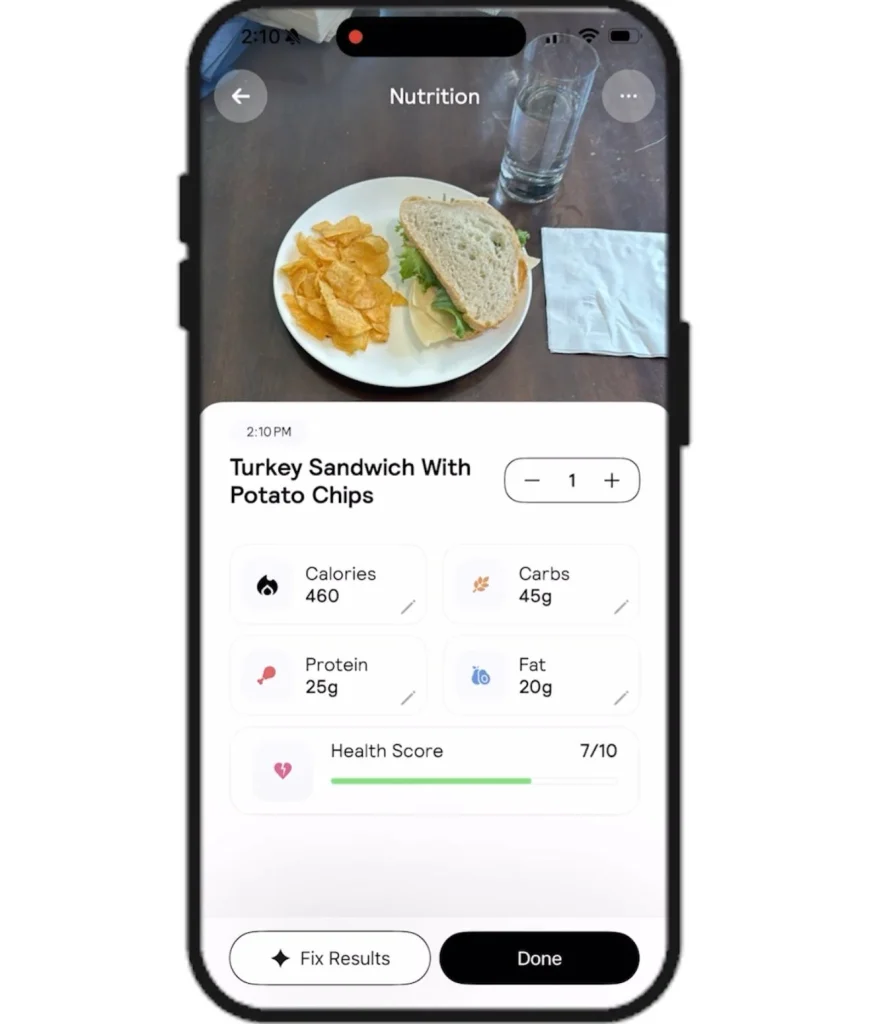The width and height of the screenshot is (869, 1024).
Task: Edit the Calories value
Action: point(408,607)
